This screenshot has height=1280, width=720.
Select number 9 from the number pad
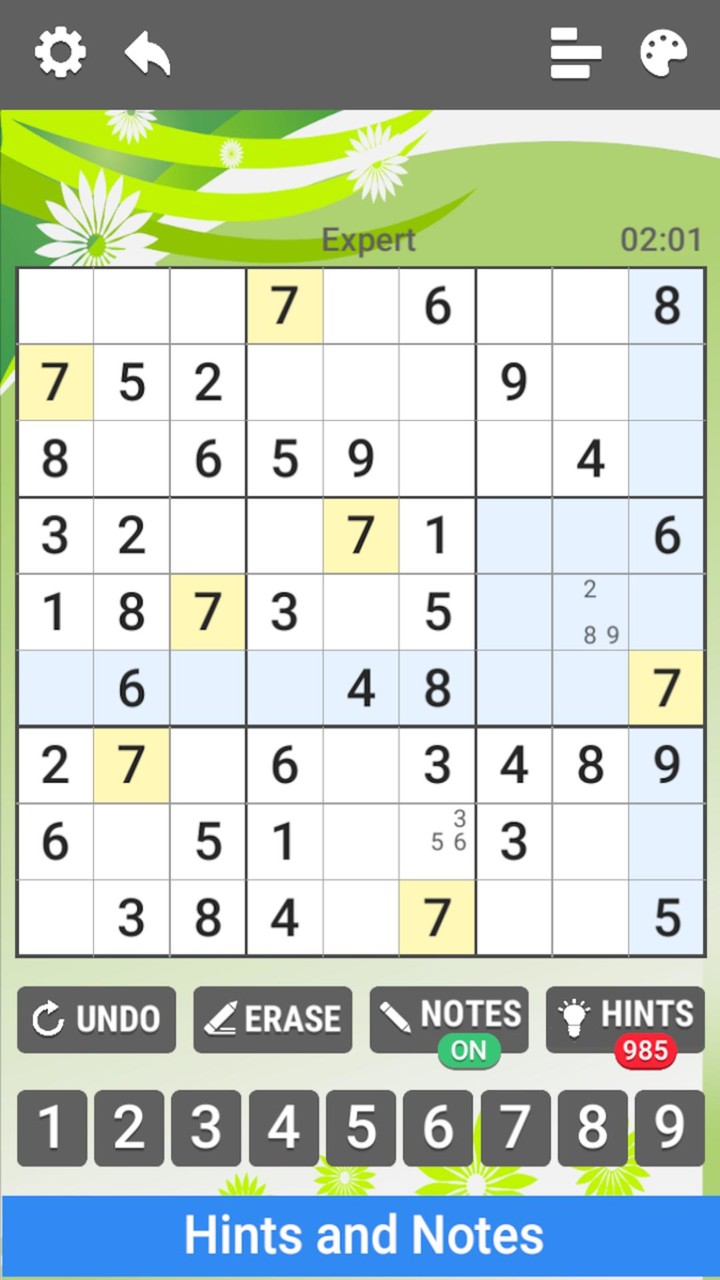pyautogui.click(x=668, y=1127)
